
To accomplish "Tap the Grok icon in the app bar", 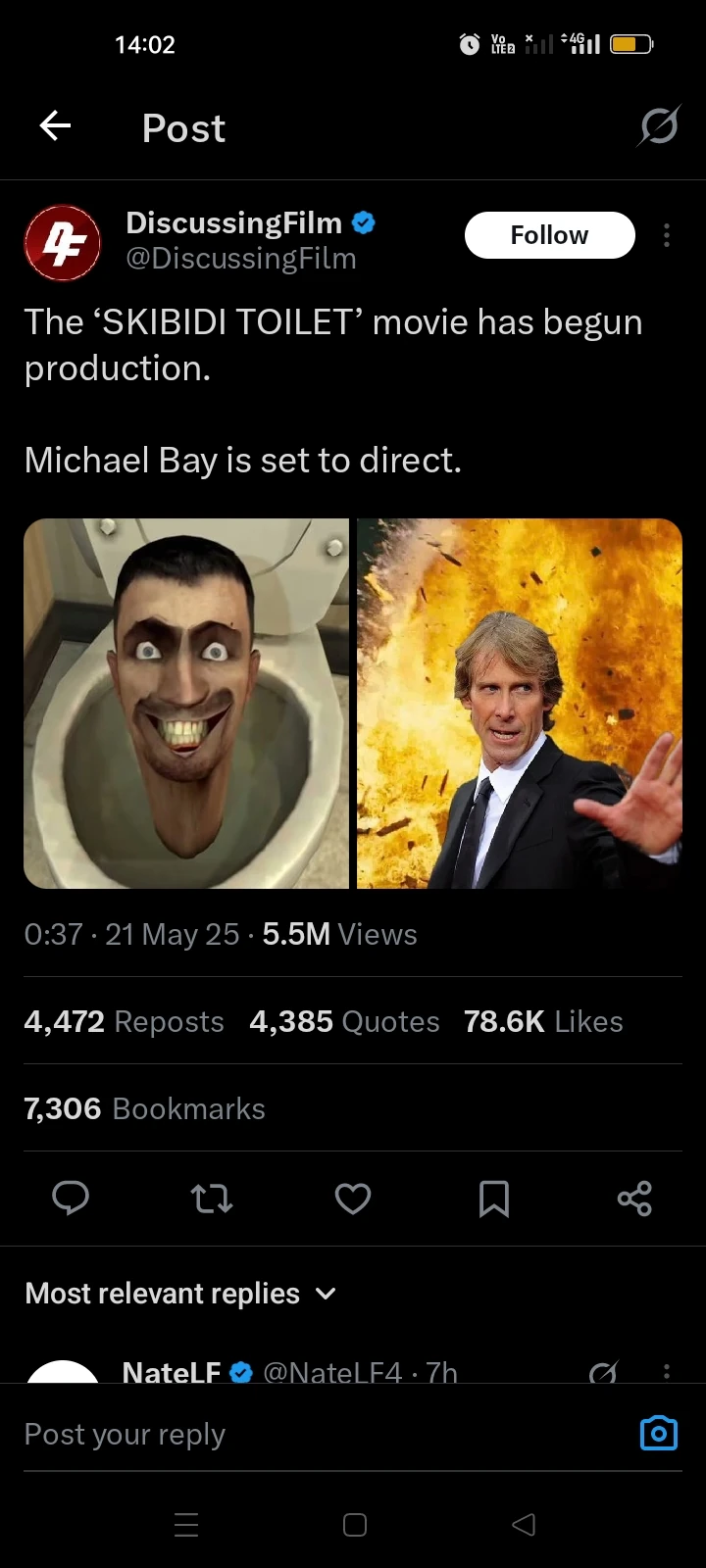I will pyautogui.click(x=658, y=126).
